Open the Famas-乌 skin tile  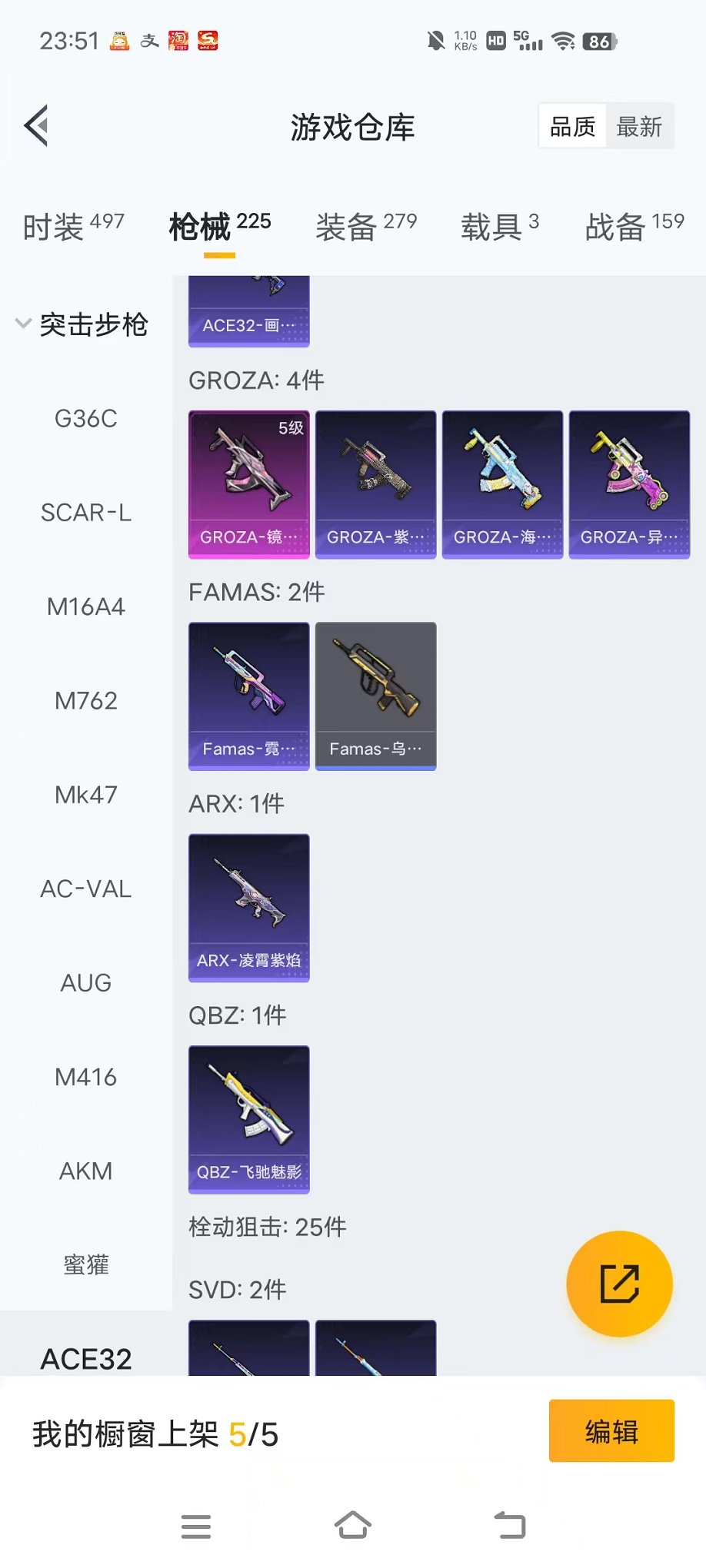(375, 696)
